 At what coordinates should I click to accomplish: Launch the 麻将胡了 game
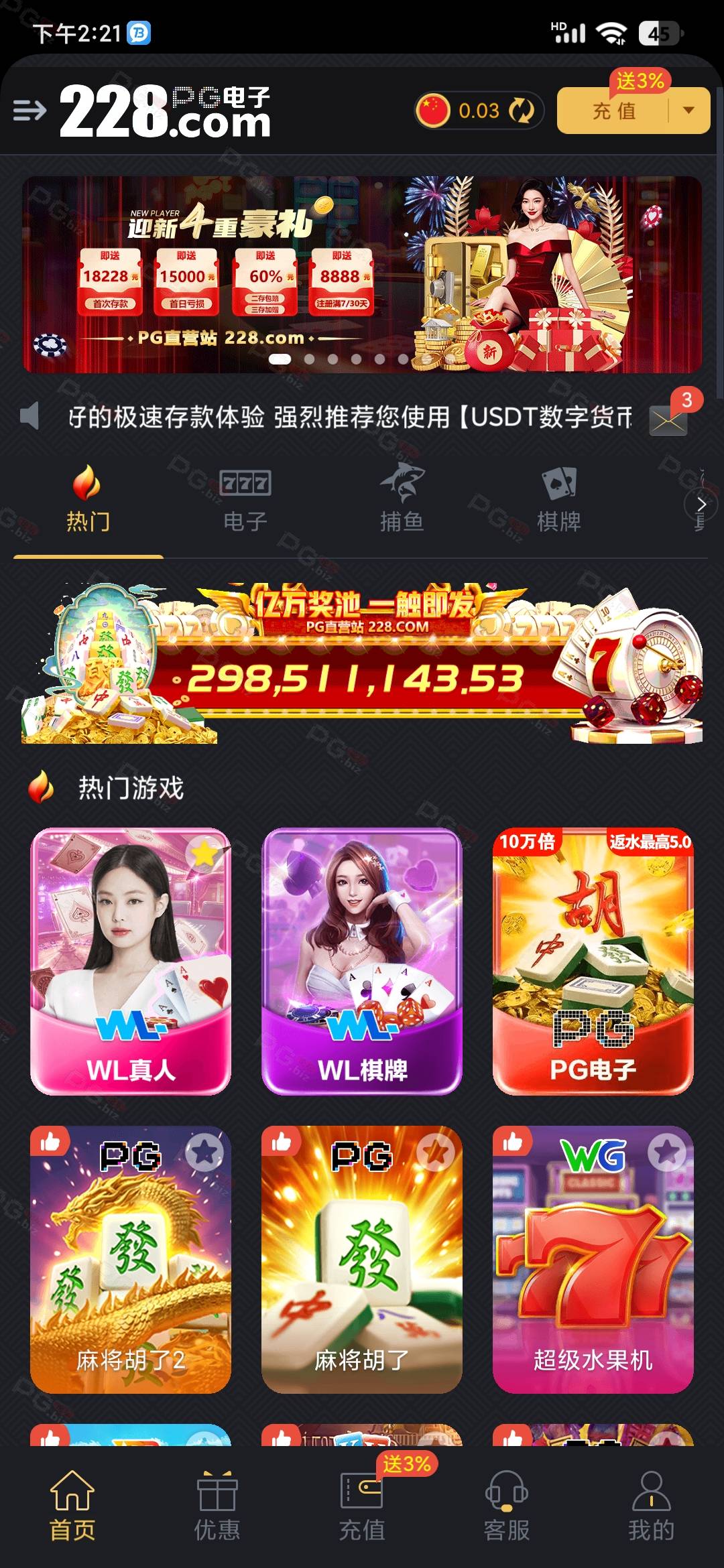(362, 1259)
